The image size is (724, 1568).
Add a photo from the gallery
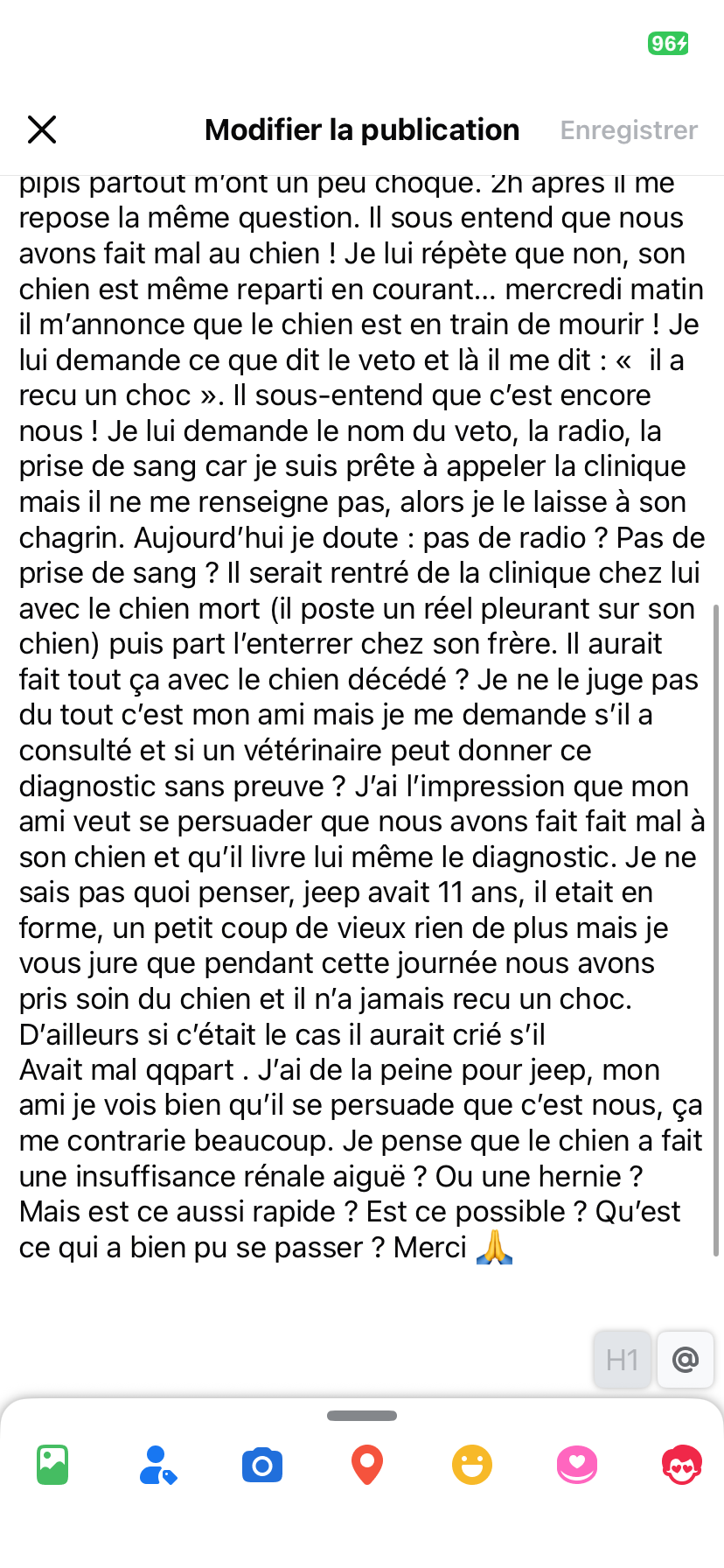click(x=52, y=1465)
